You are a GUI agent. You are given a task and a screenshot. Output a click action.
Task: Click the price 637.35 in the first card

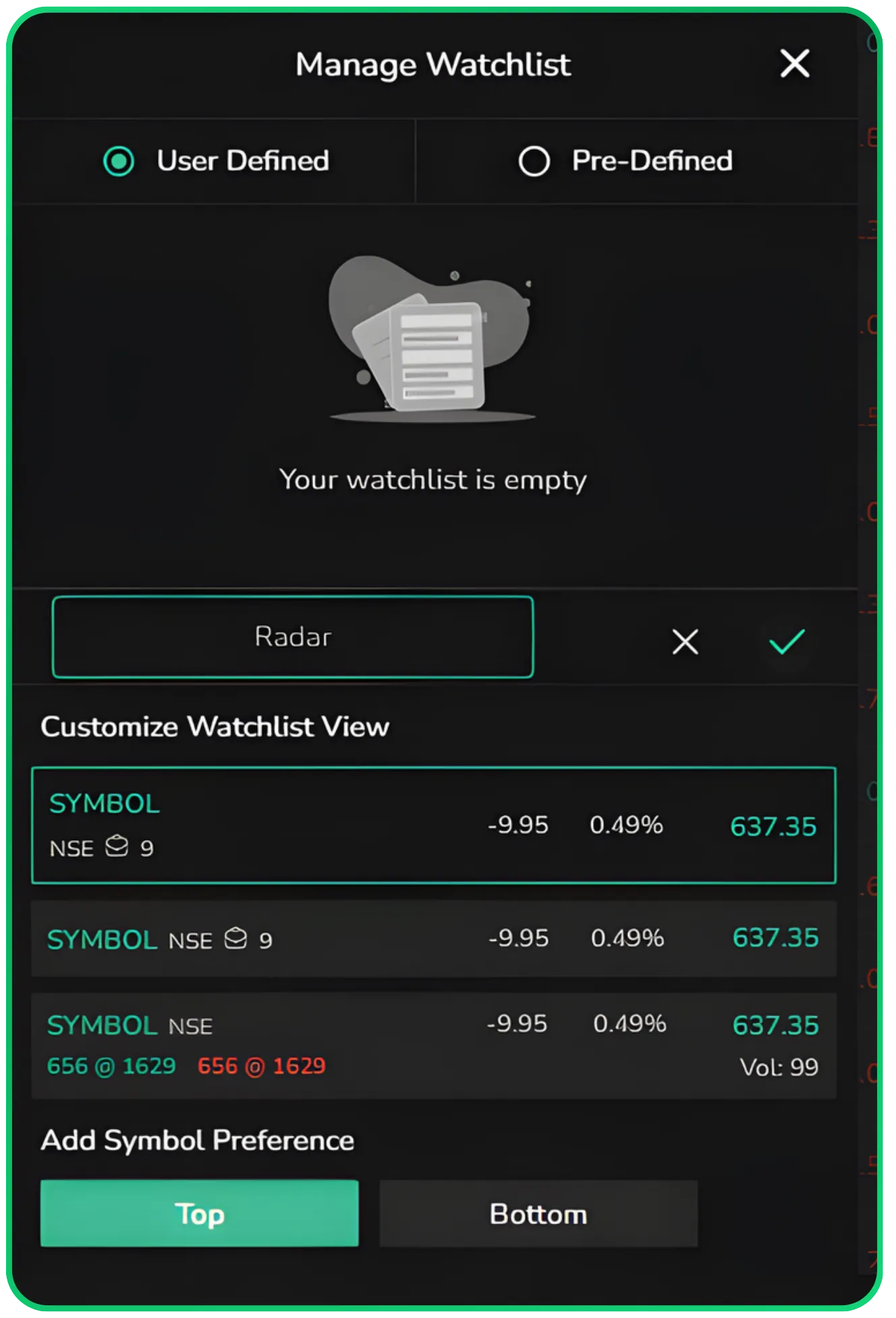[774, 826]
